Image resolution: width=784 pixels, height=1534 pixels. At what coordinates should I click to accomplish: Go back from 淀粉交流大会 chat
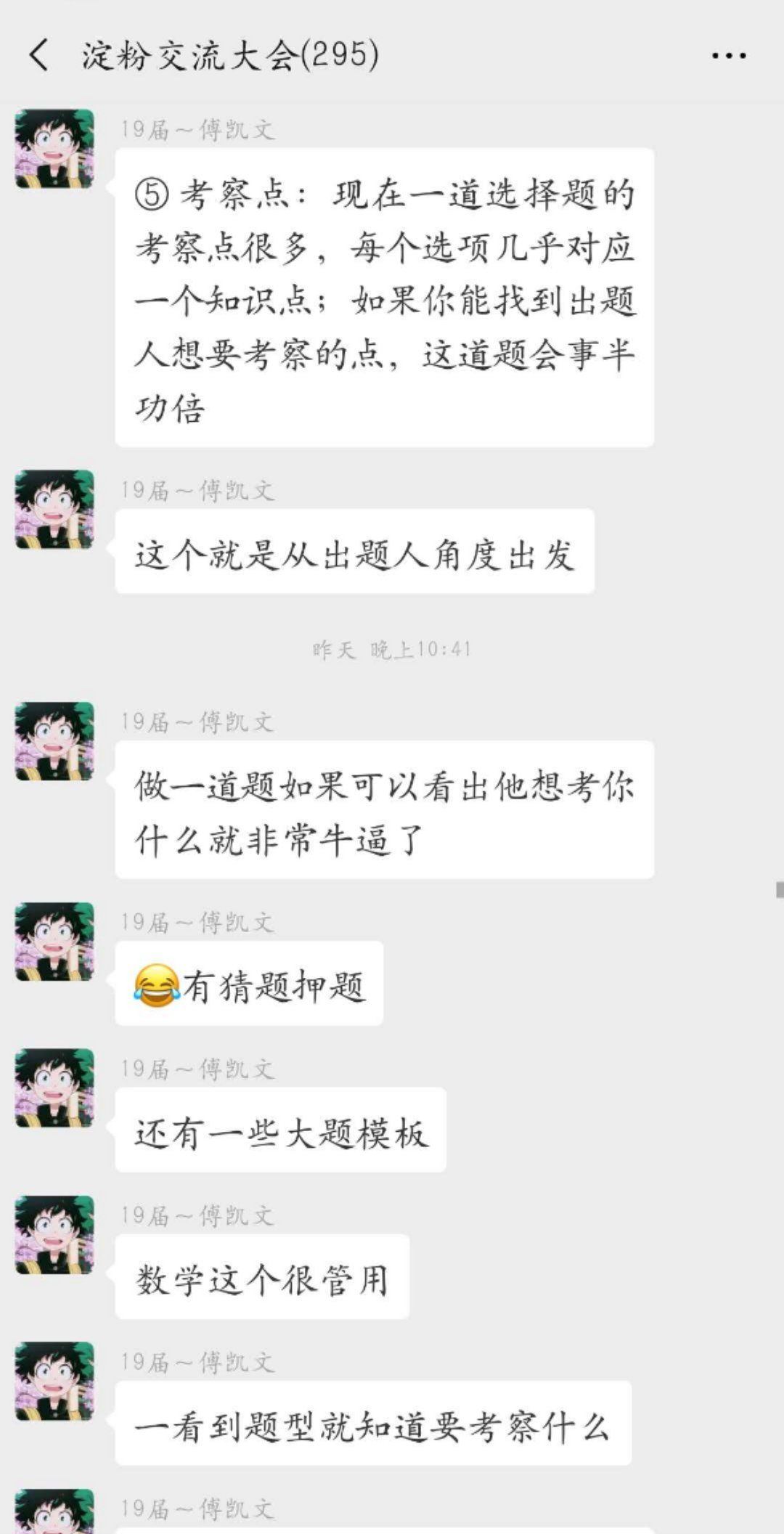[39, 55]
